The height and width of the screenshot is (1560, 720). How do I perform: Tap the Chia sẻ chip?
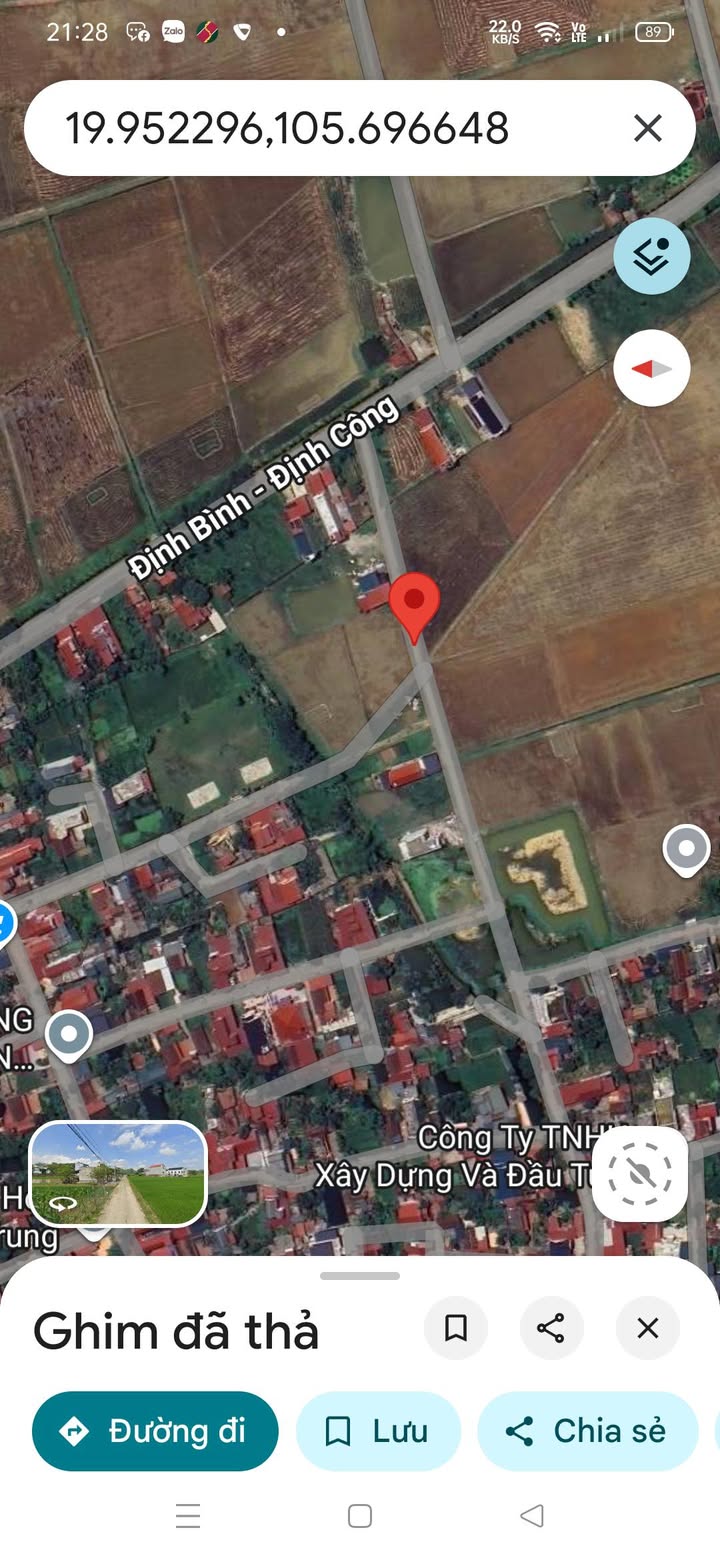pos(587,1431)
